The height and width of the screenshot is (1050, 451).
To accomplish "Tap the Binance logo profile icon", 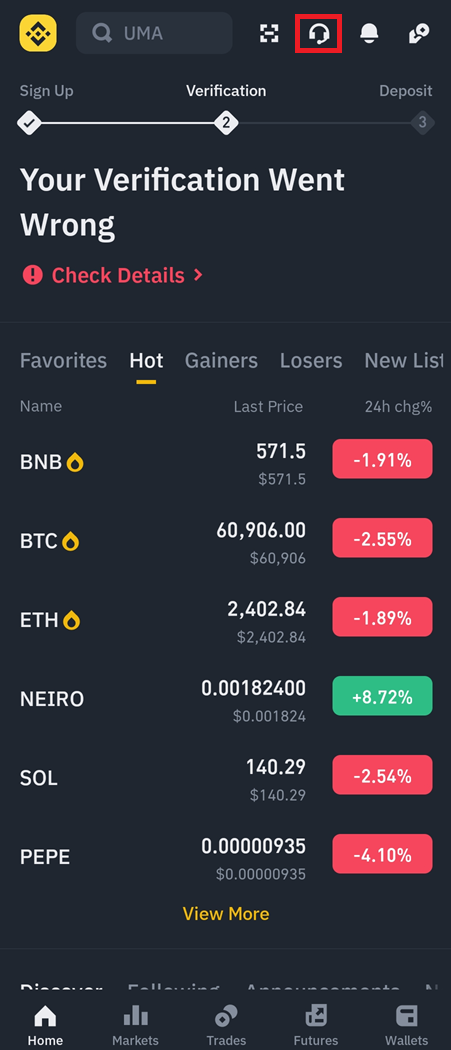I will [x=38, y=33].
